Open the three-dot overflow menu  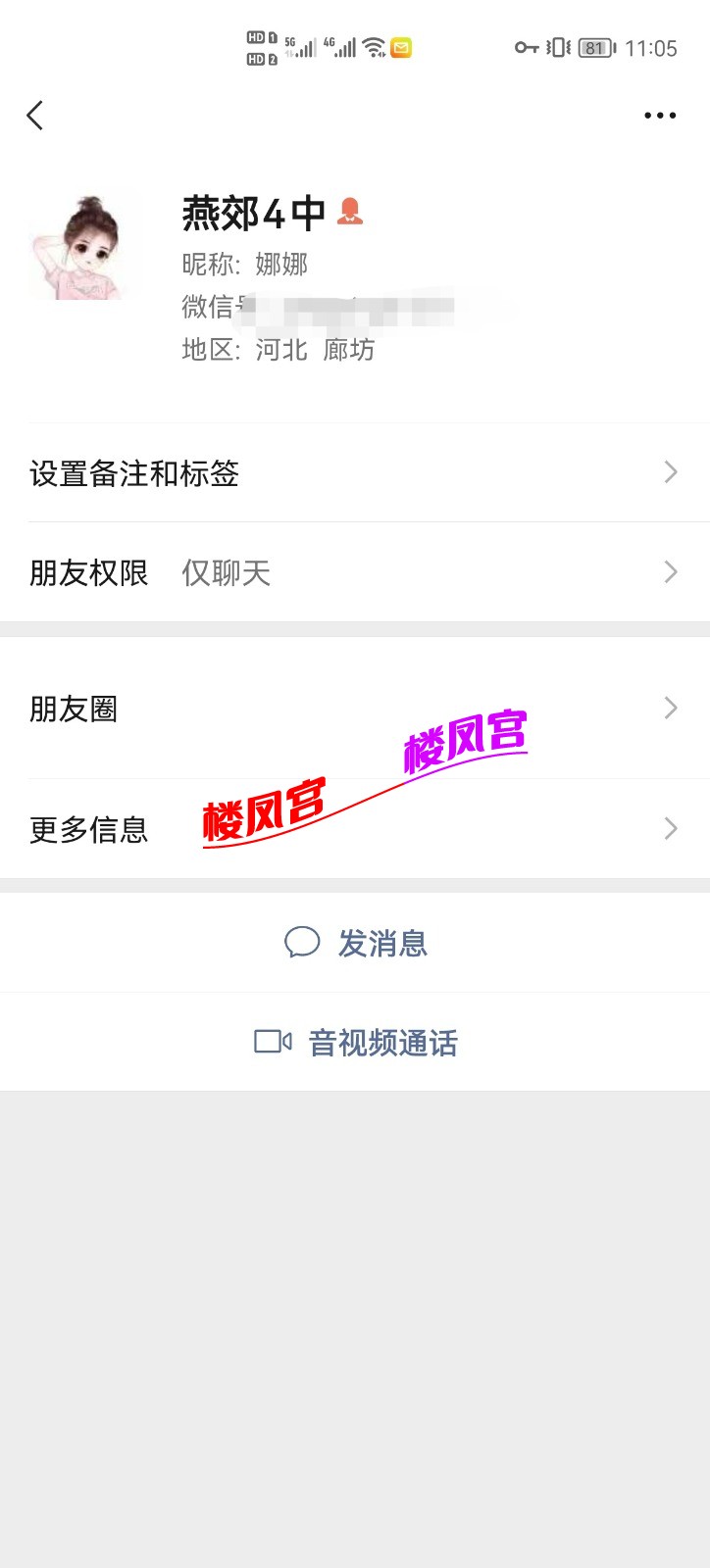tap(659, 116)
